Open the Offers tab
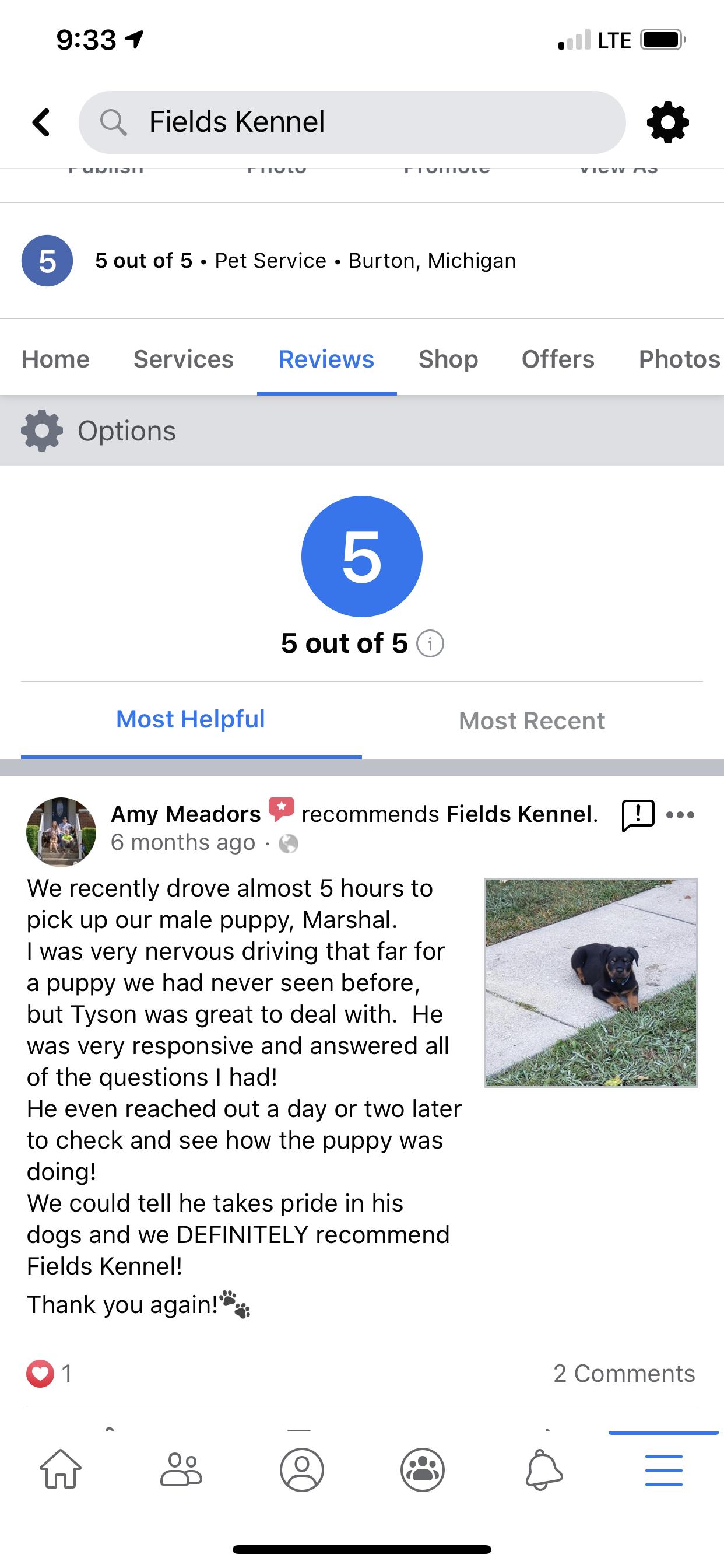 click(x=557, y=359)
